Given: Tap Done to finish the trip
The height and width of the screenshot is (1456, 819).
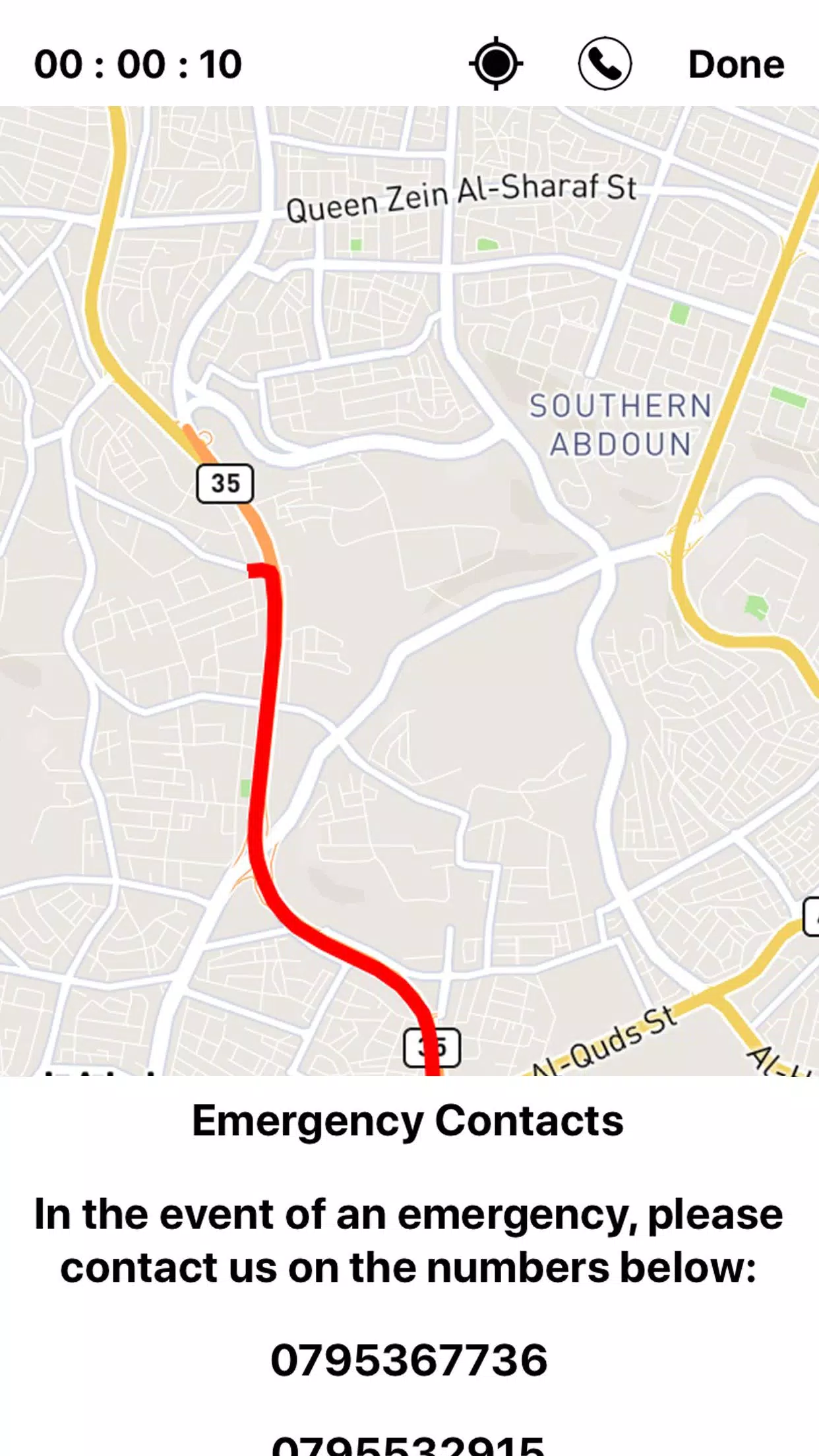Looking at the screenshot, I should click(736, 65).
